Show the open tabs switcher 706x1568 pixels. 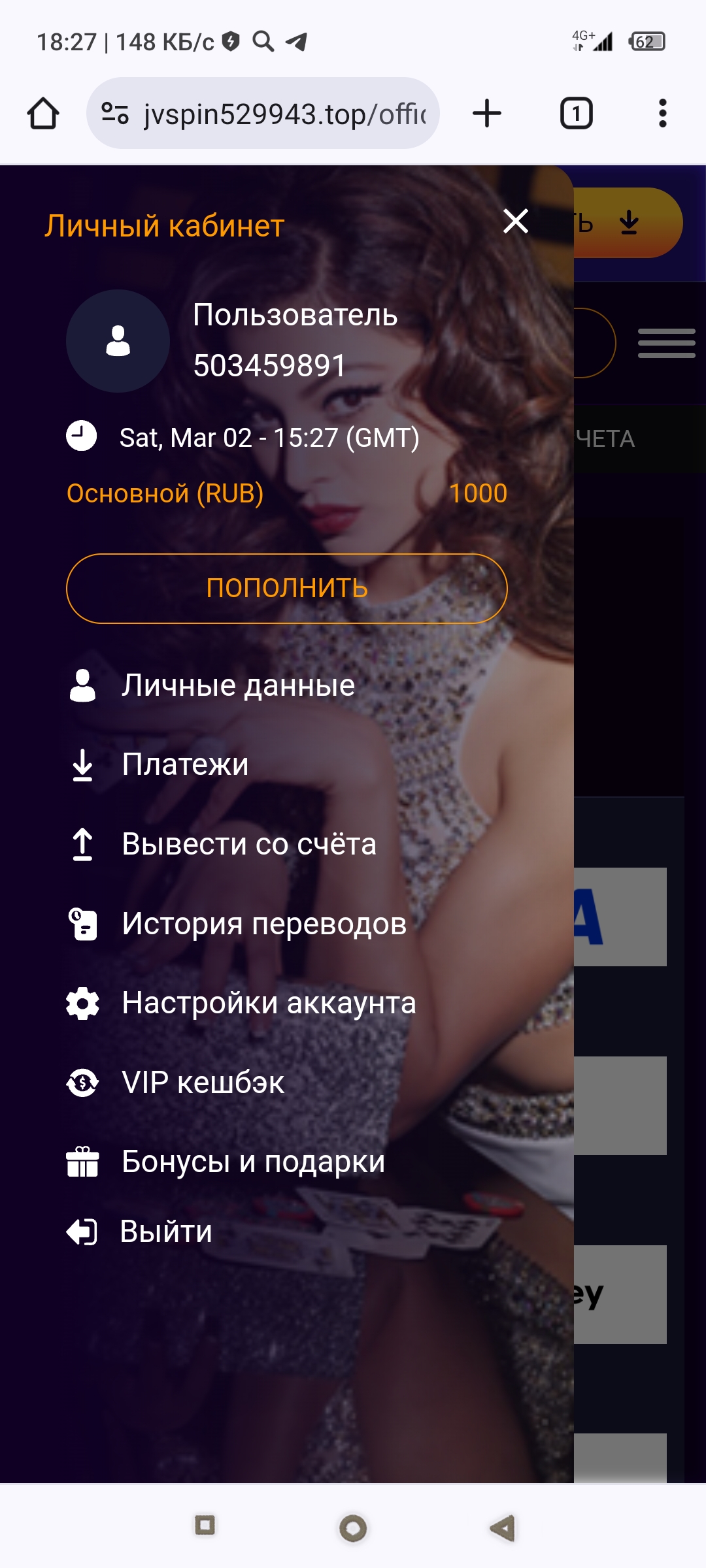click(576, 114)
